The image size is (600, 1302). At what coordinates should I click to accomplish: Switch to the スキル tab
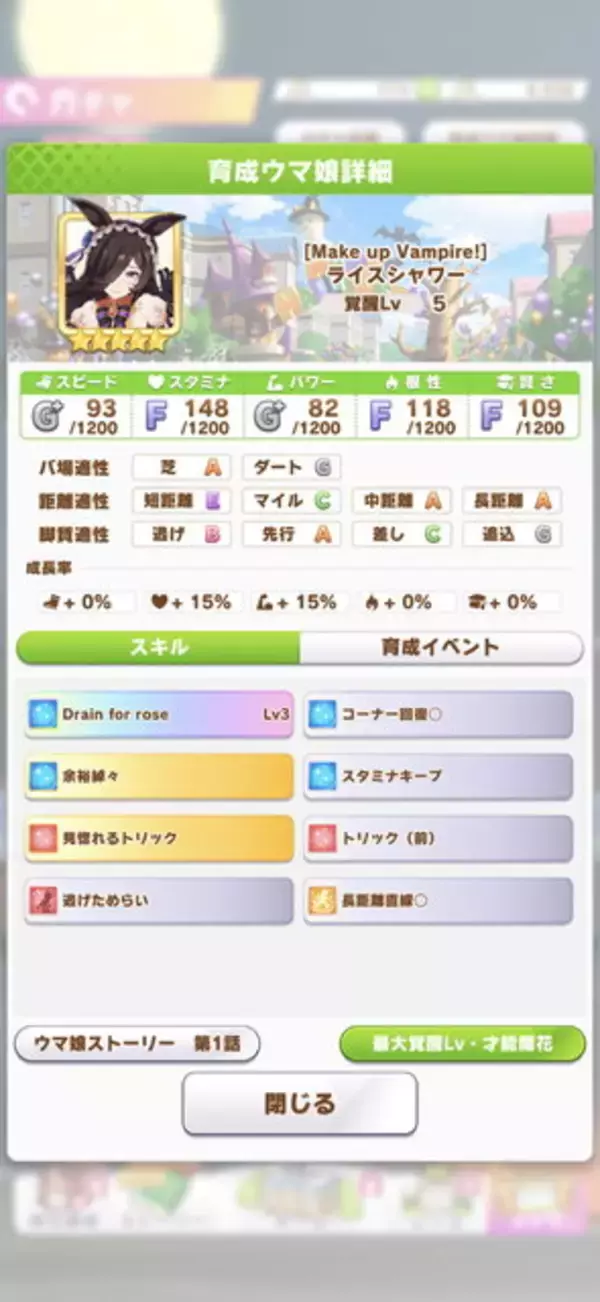[158, 647]
